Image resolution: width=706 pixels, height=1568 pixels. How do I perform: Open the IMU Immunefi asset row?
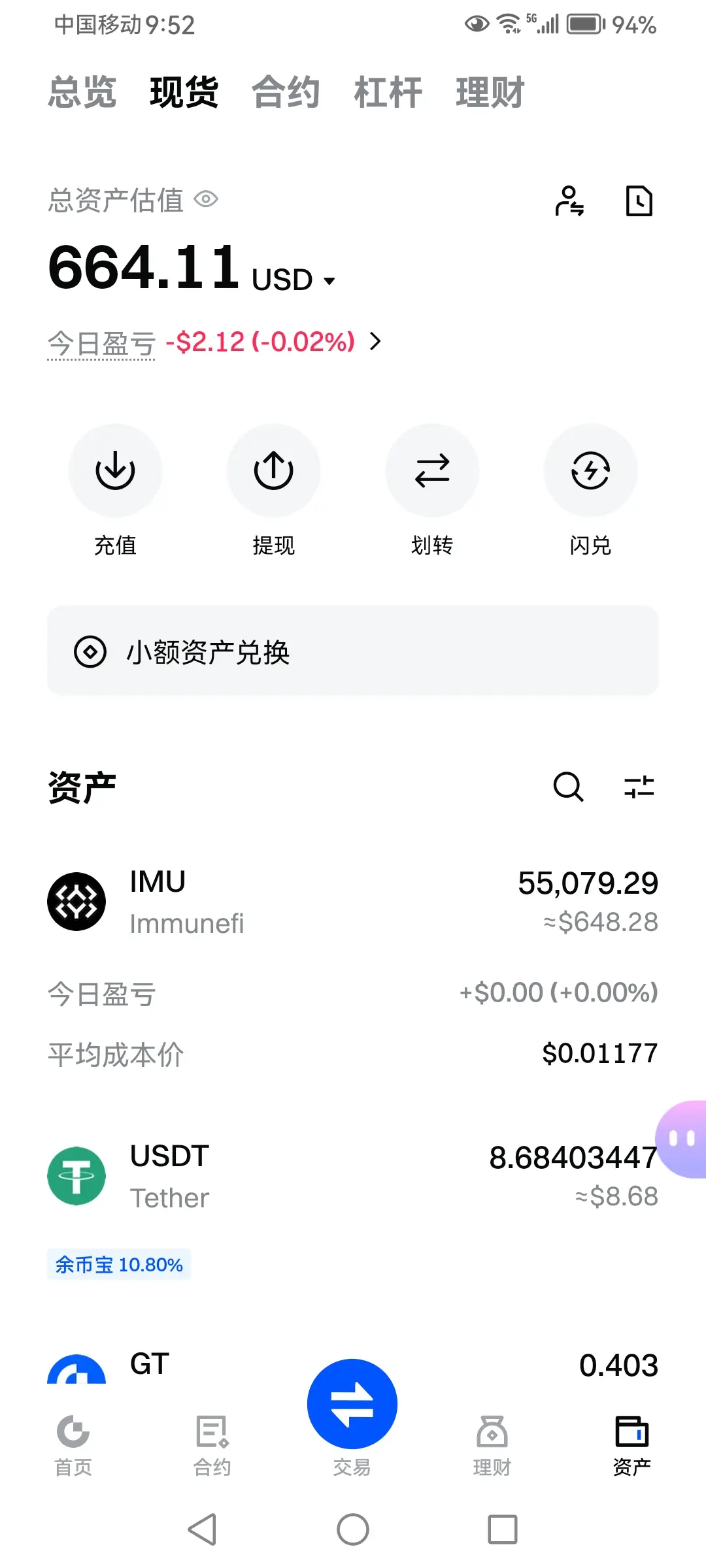[x=353, y=902]
